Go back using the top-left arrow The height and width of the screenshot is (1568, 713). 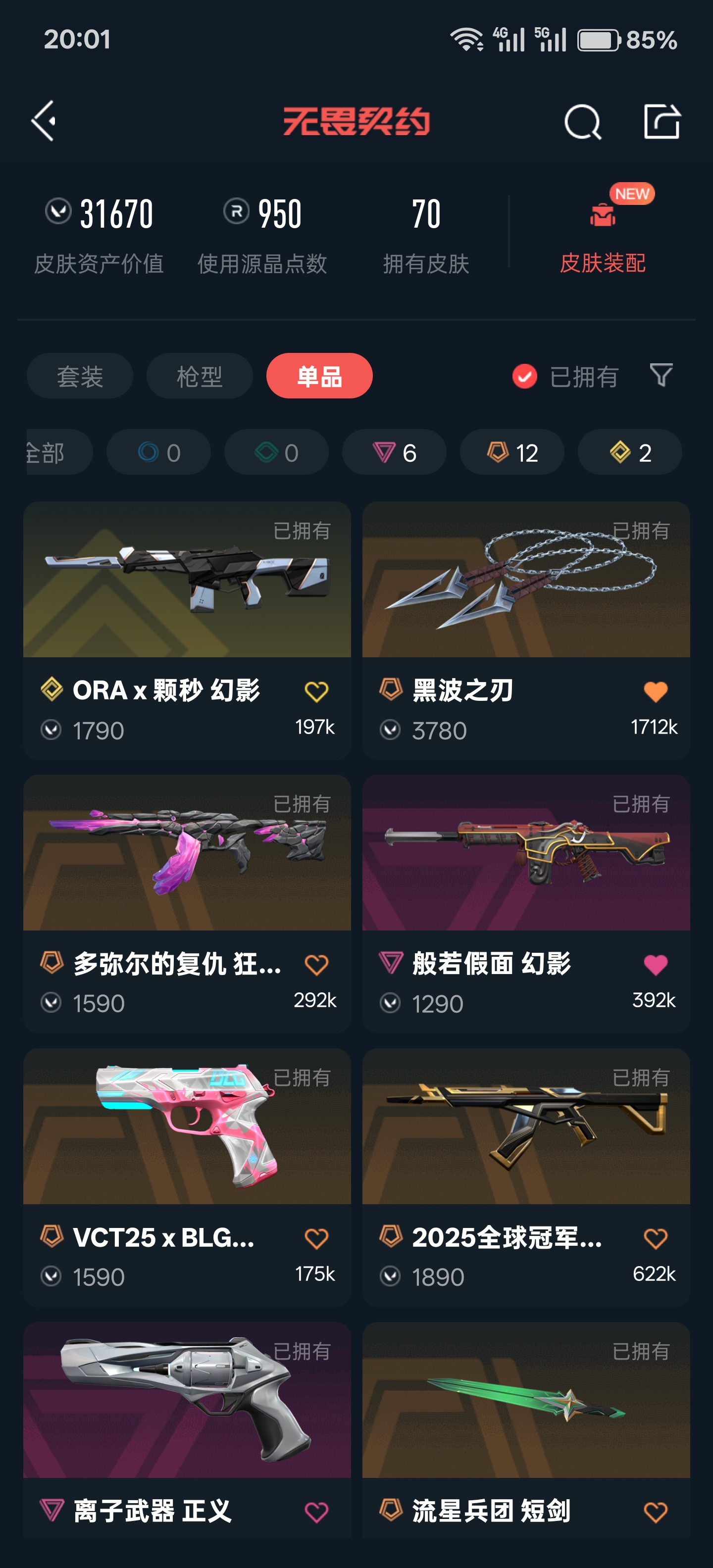(44, 121)
